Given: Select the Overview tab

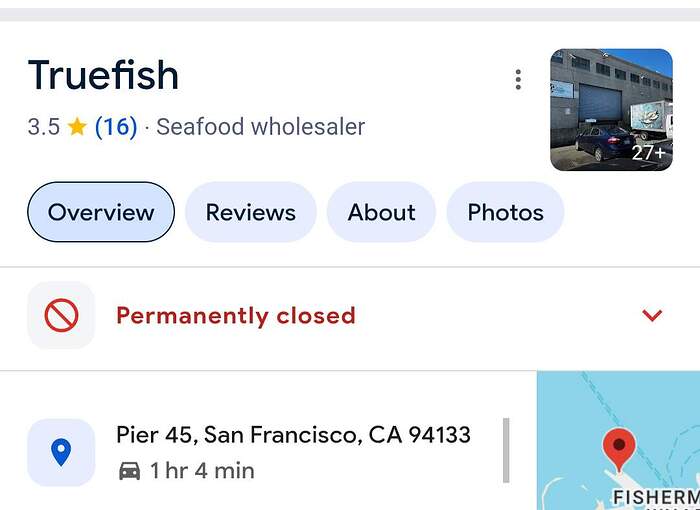Looking at the screenshot, I should pos(101,212).
